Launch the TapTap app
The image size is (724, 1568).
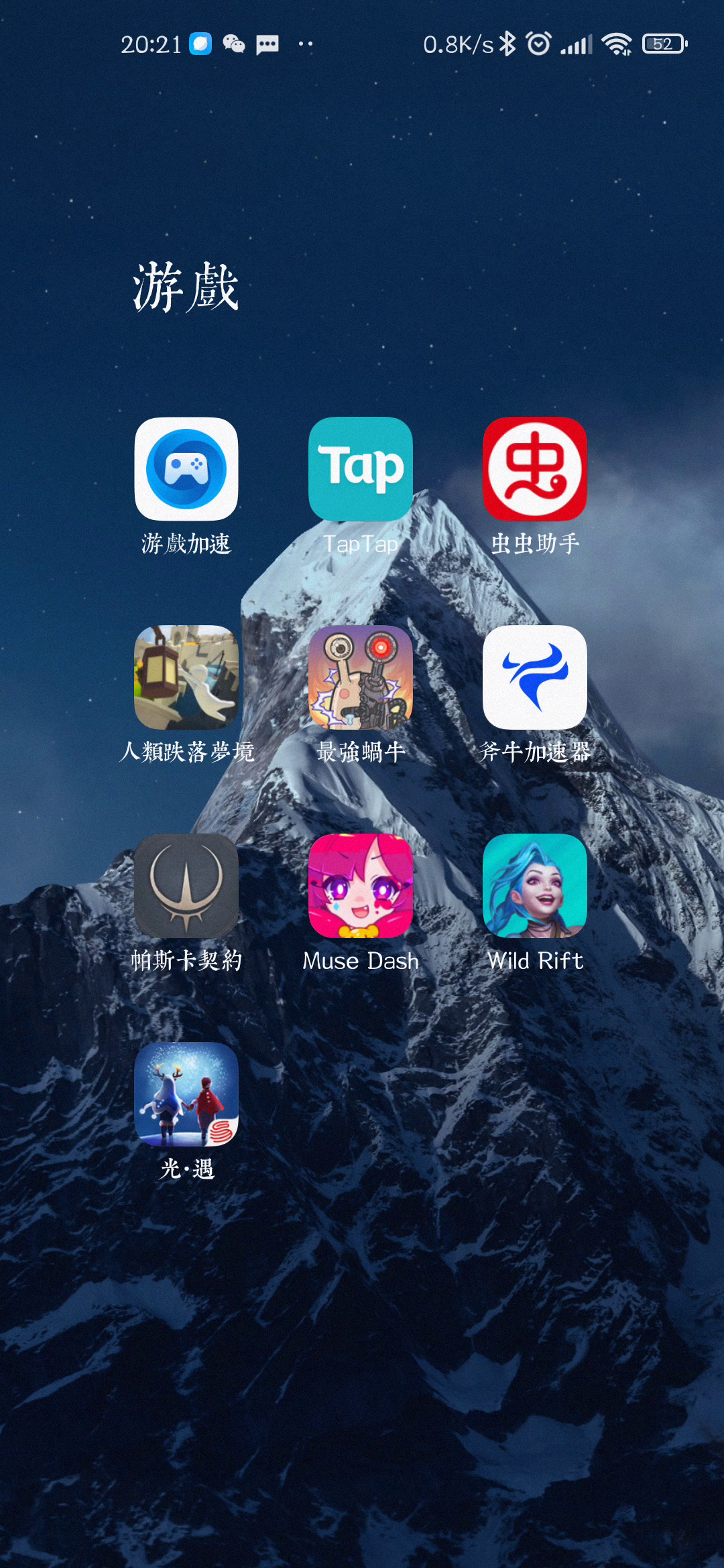click(361, 469)
